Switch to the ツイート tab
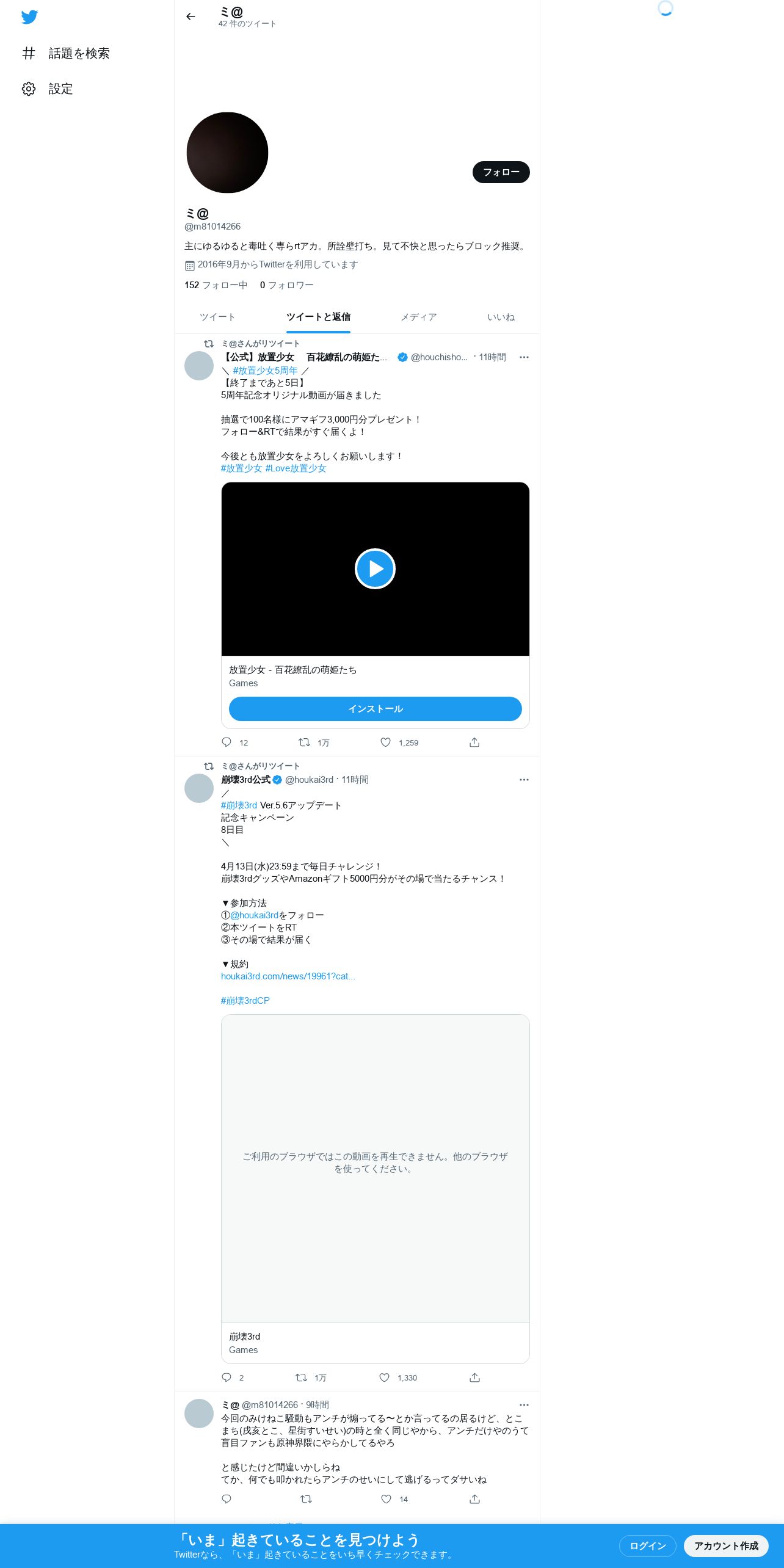Viewport: 784px width, 1568px height. coord(217,317)
